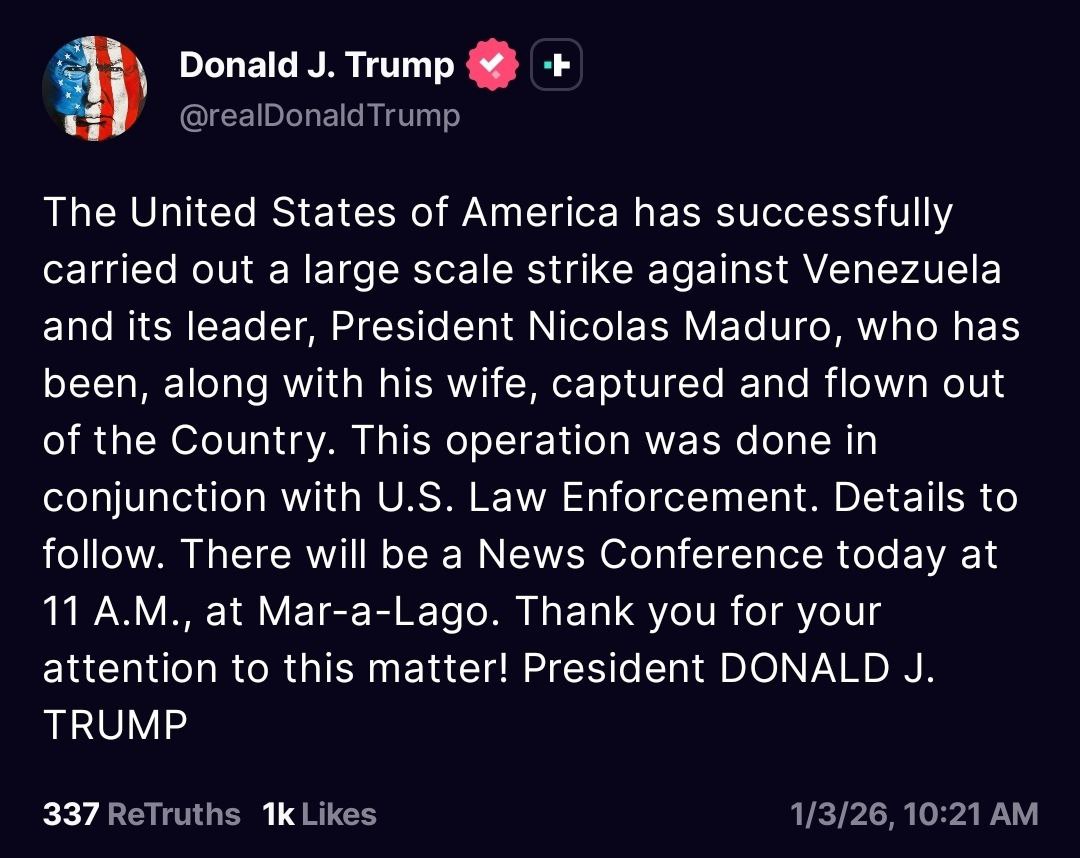Follow the account with the plus button
This screenshot has height=858, width=1080.
pyautogui.click(x=556, y=67)
